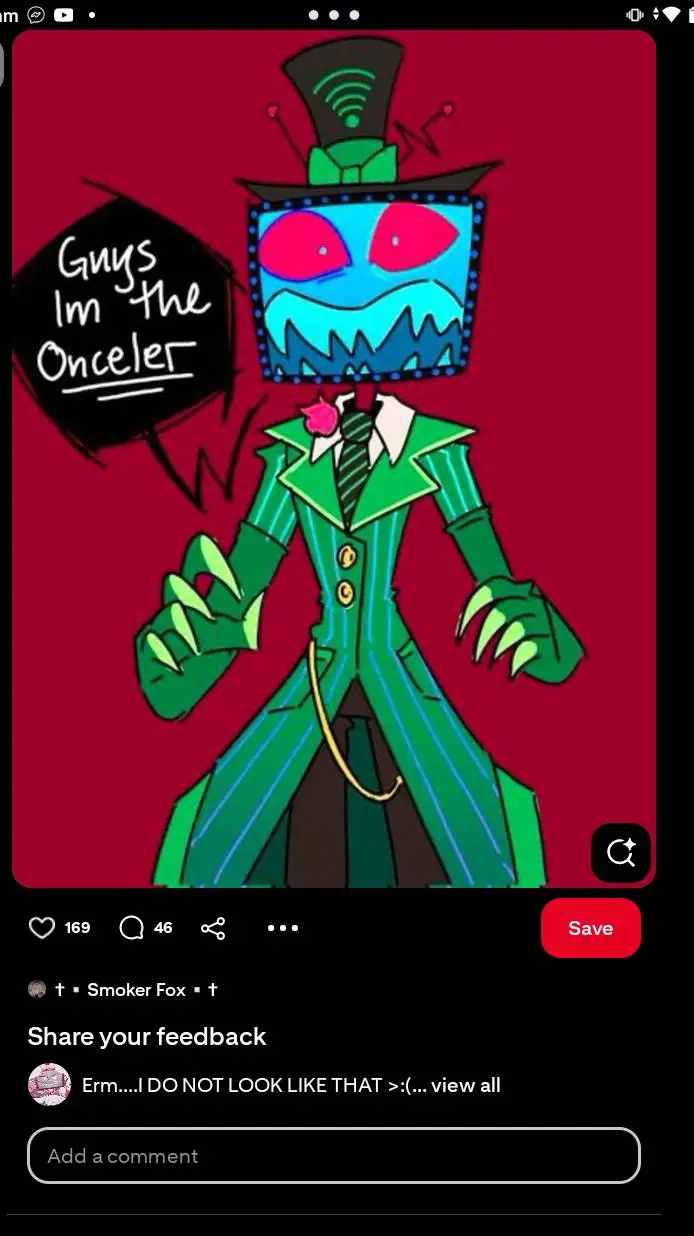Image resolution: width=694 pixels, height=1236 pixels.
Task: Open Smoker Fox's profile
Action: [x=136, y=989]
